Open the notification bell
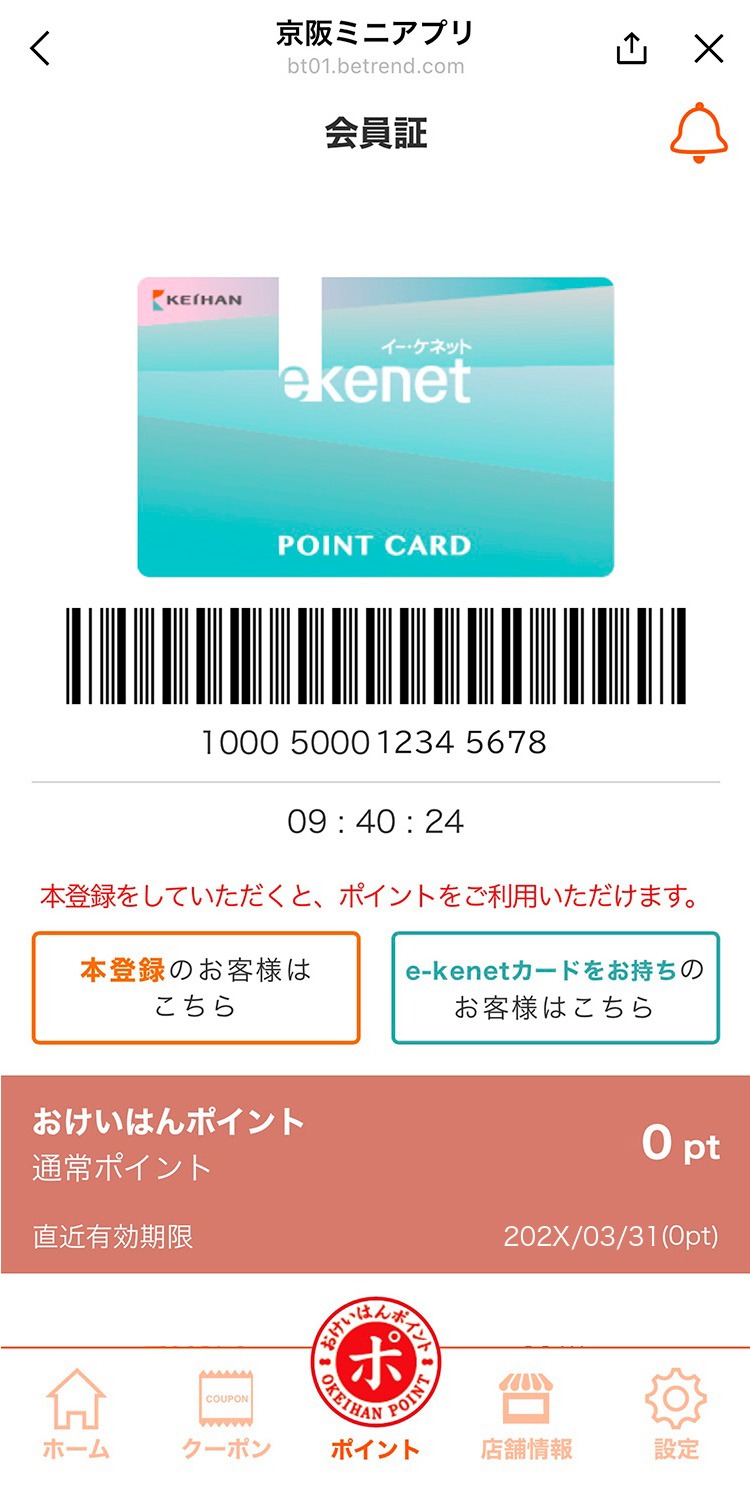This screenshot has height=1500, width=750. (x=700, y=133)
